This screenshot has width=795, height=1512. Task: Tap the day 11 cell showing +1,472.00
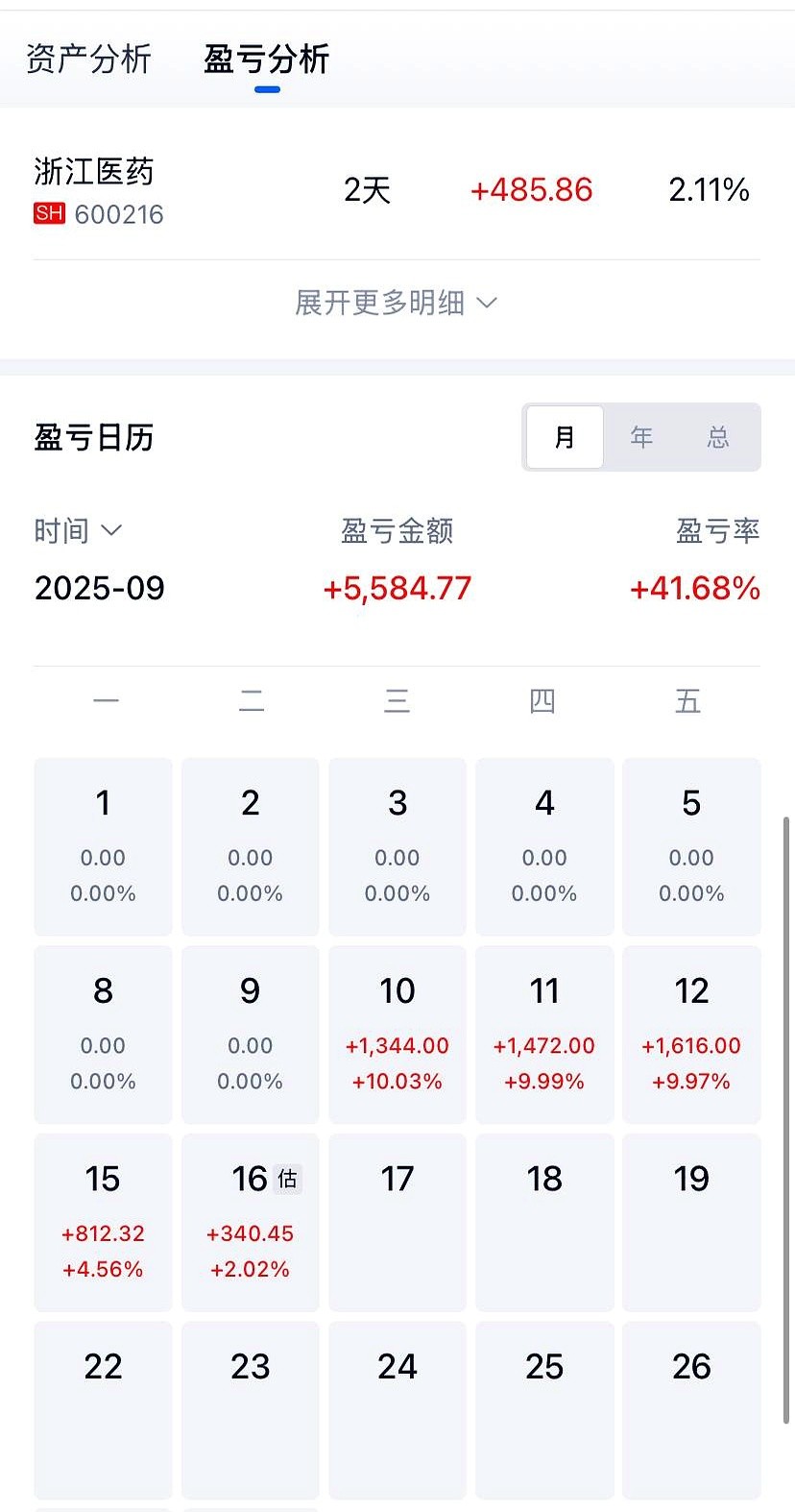543,1035
